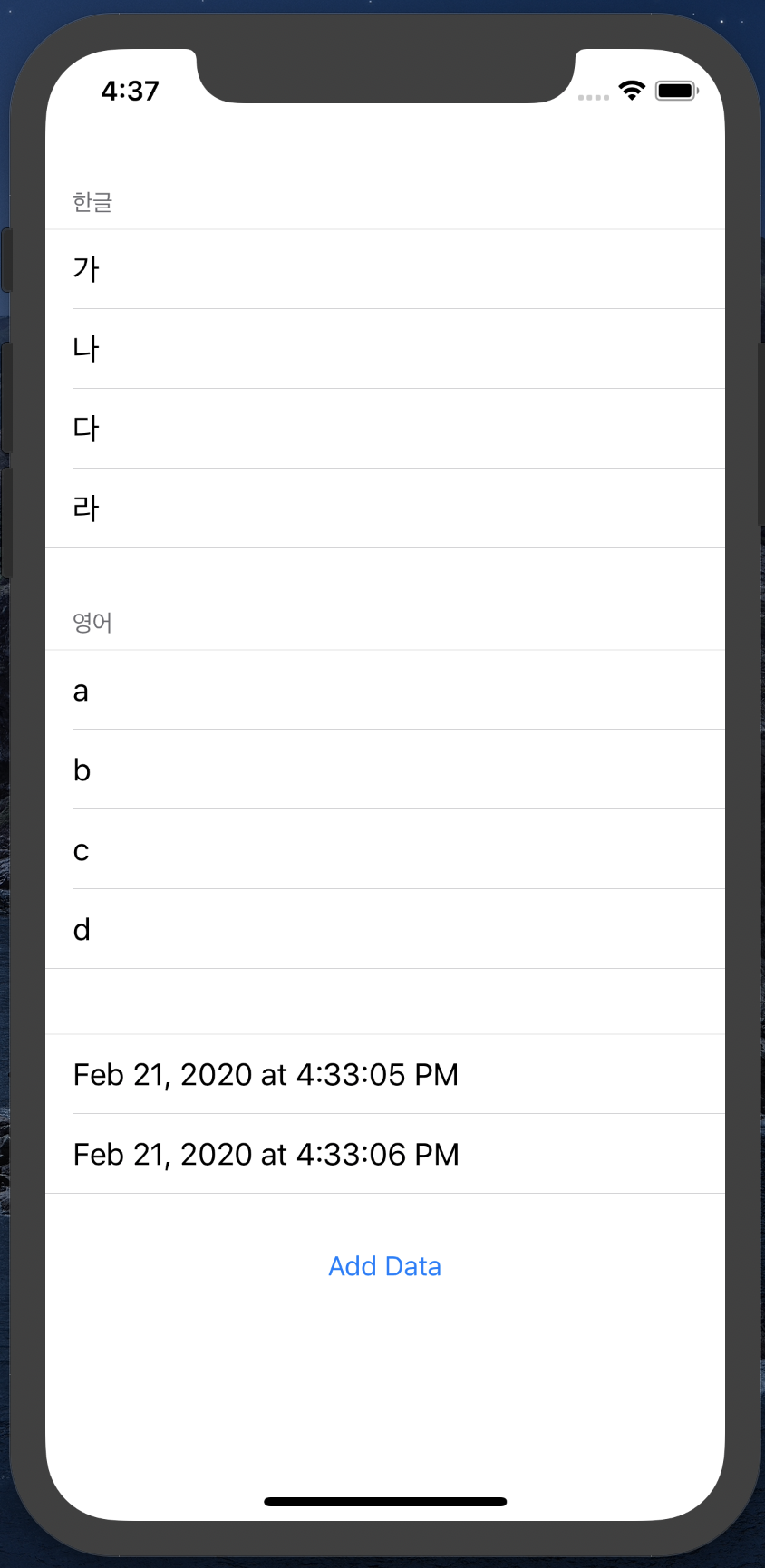Tap the row labeled c

tap(385, 849)
